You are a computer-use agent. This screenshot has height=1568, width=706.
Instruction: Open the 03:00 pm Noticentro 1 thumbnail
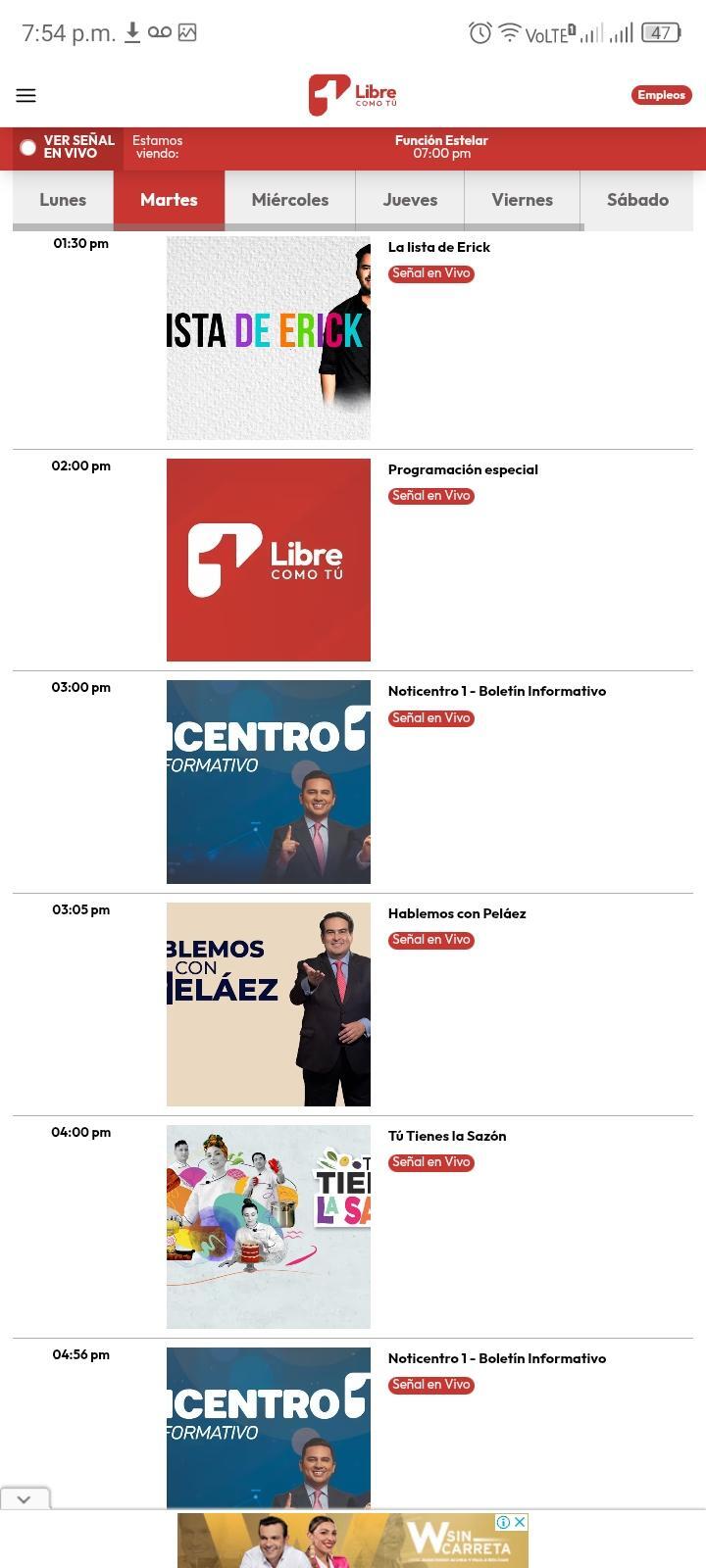(x=269, y=782)
